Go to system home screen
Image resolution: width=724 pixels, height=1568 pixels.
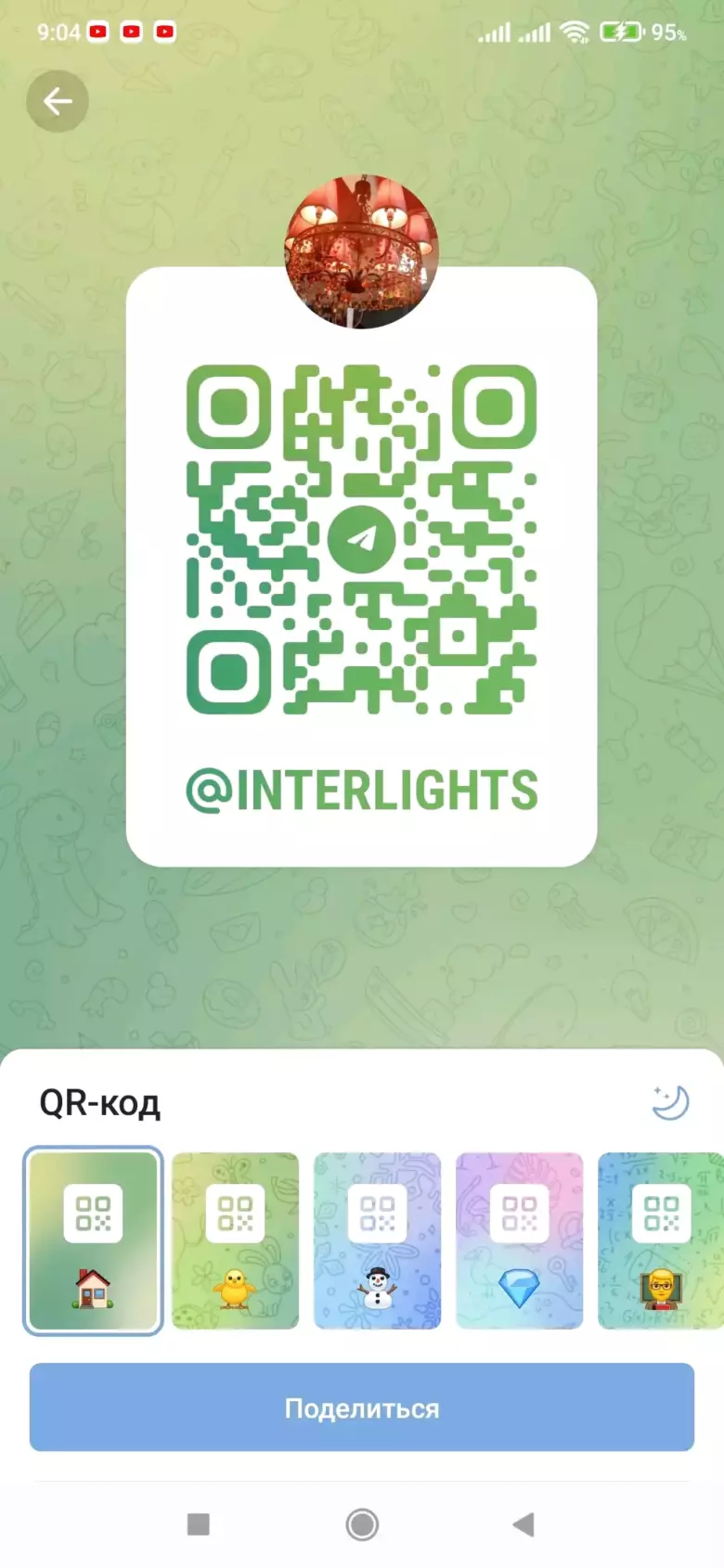[x=362, y=1524]
